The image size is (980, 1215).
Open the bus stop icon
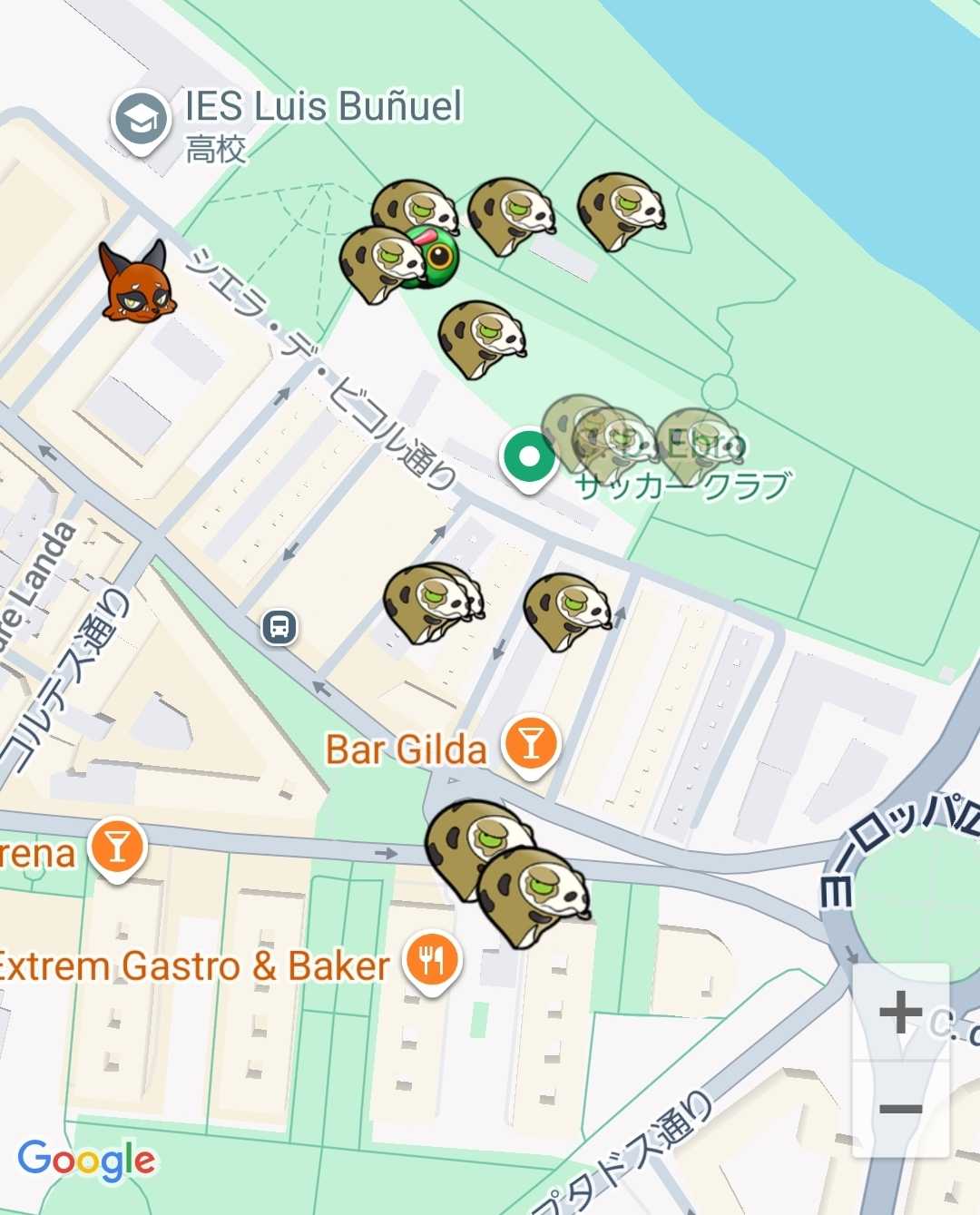[279, 627]
